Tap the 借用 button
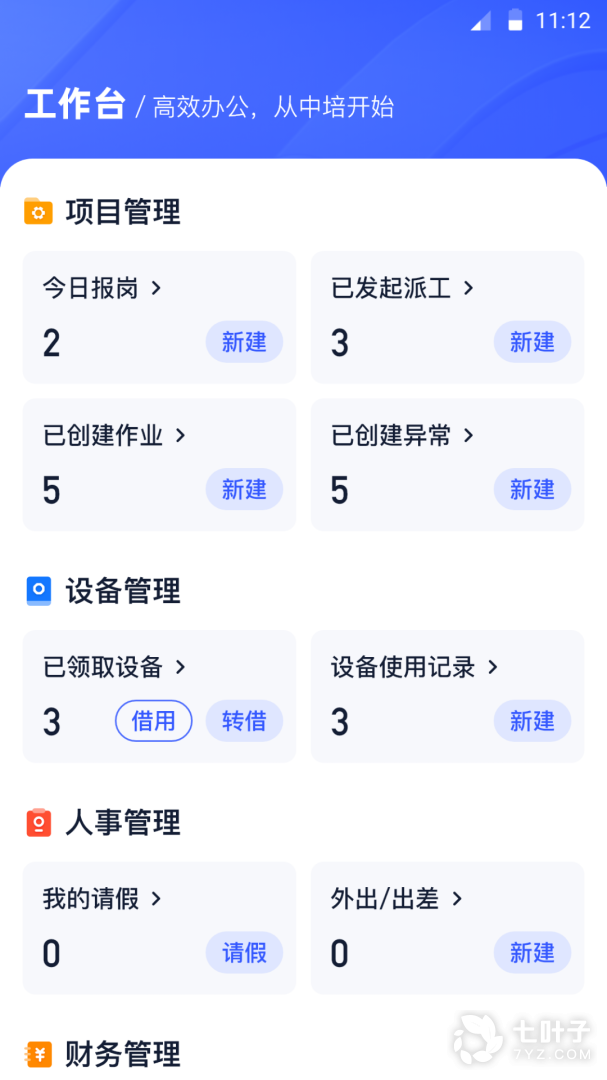Screen dimensions: 607x1080 coord(153,721)
